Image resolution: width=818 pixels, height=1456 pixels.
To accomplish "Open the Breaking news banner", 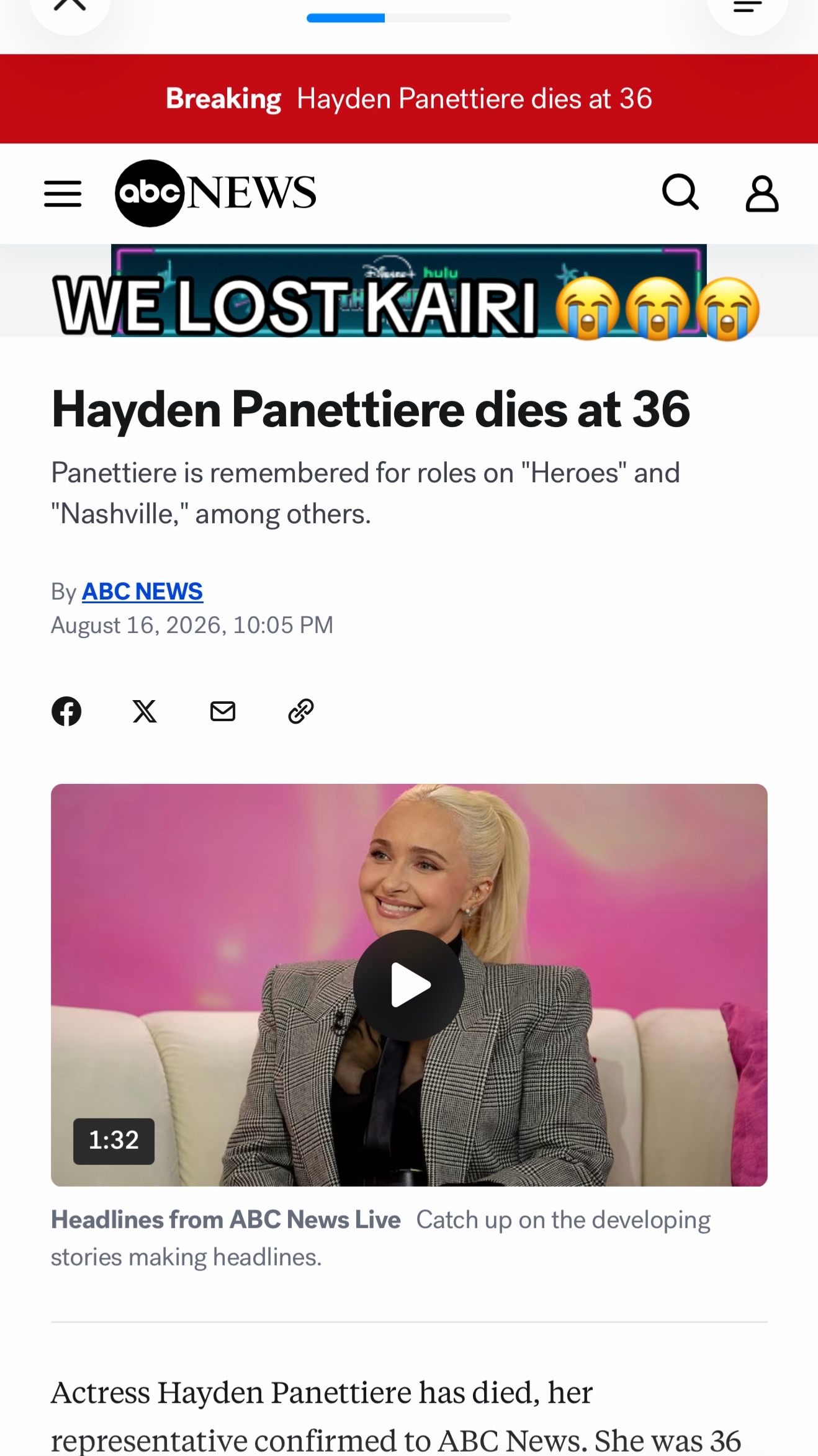I will click(409, 99).
